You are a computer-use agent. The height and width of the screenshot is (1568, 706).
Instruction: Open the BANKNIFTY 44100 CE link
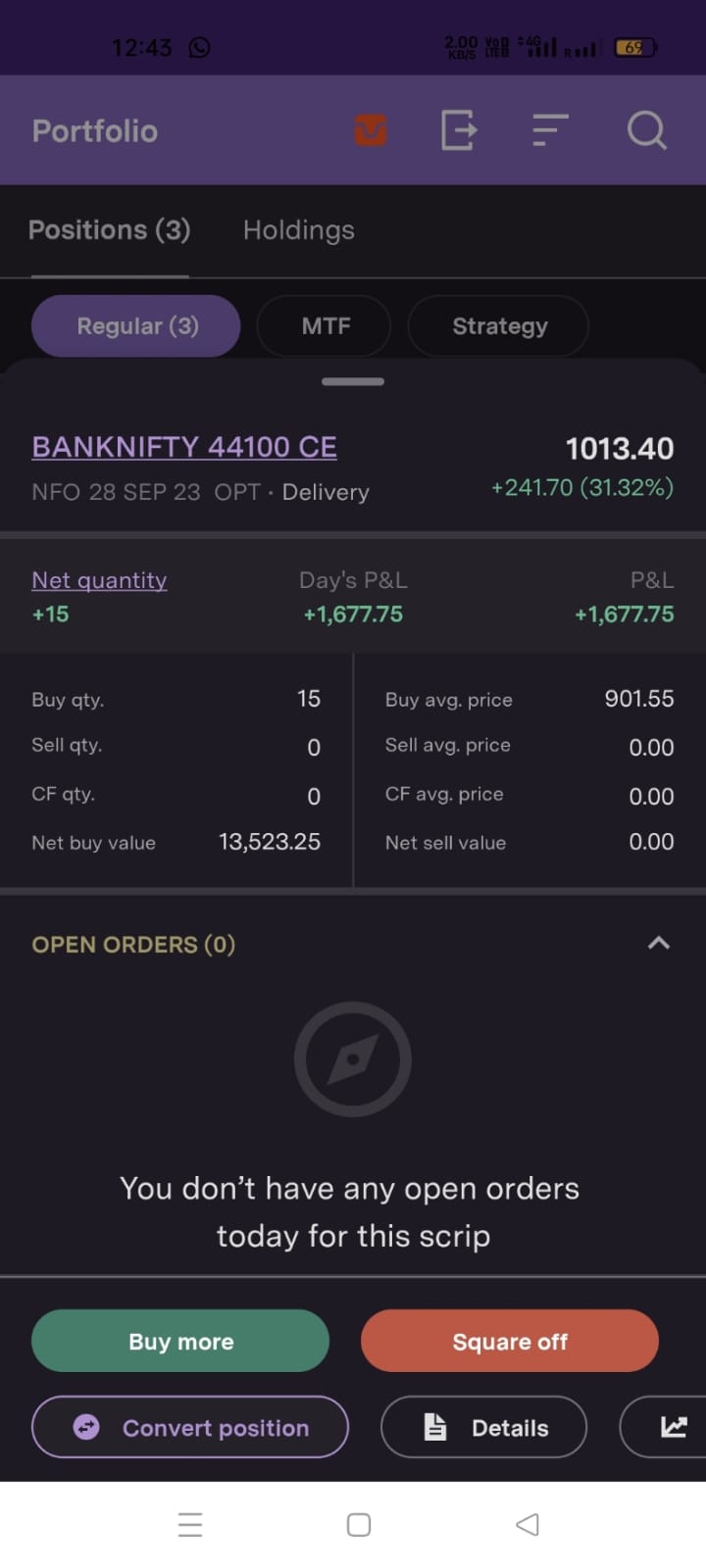point(184,447)
